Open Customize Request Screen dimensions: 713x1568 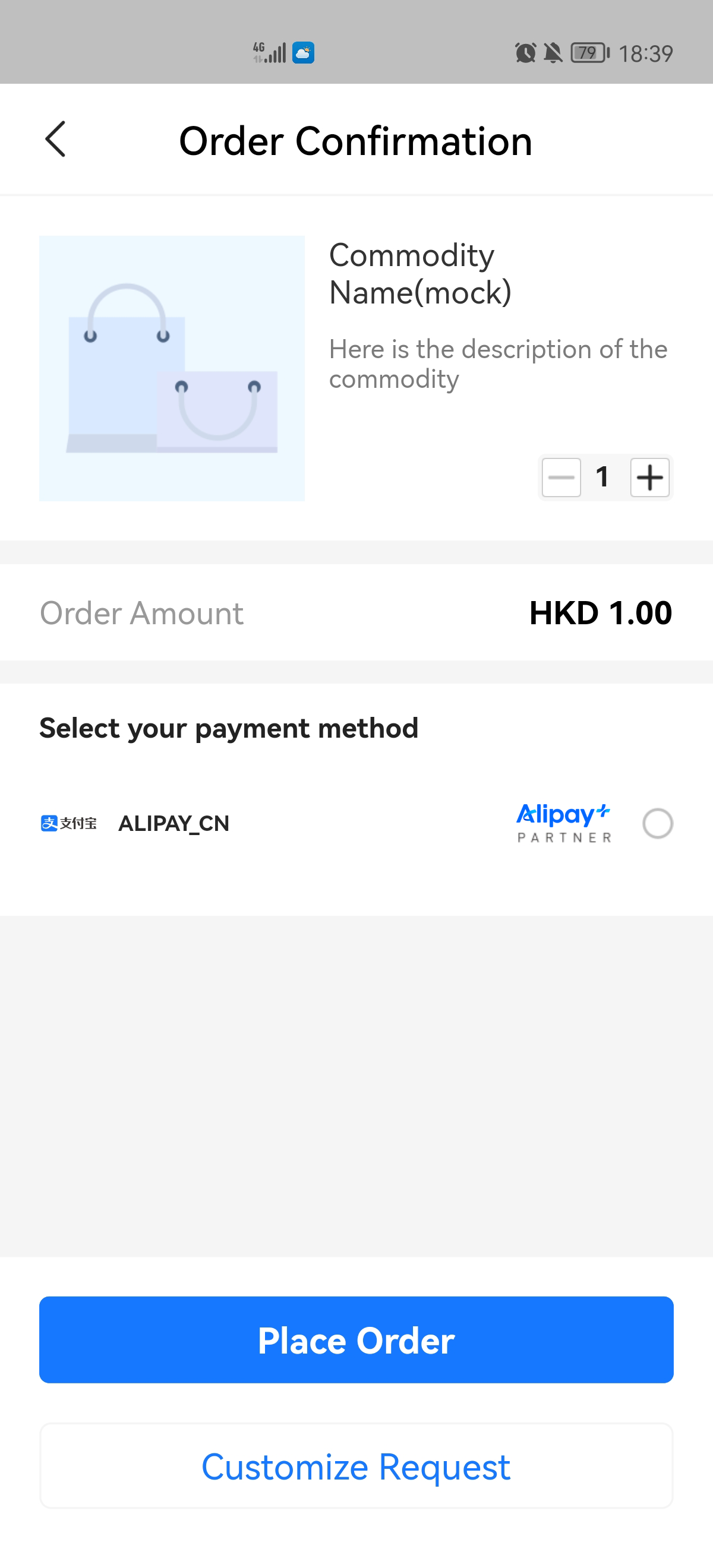tap(356, 1466)
